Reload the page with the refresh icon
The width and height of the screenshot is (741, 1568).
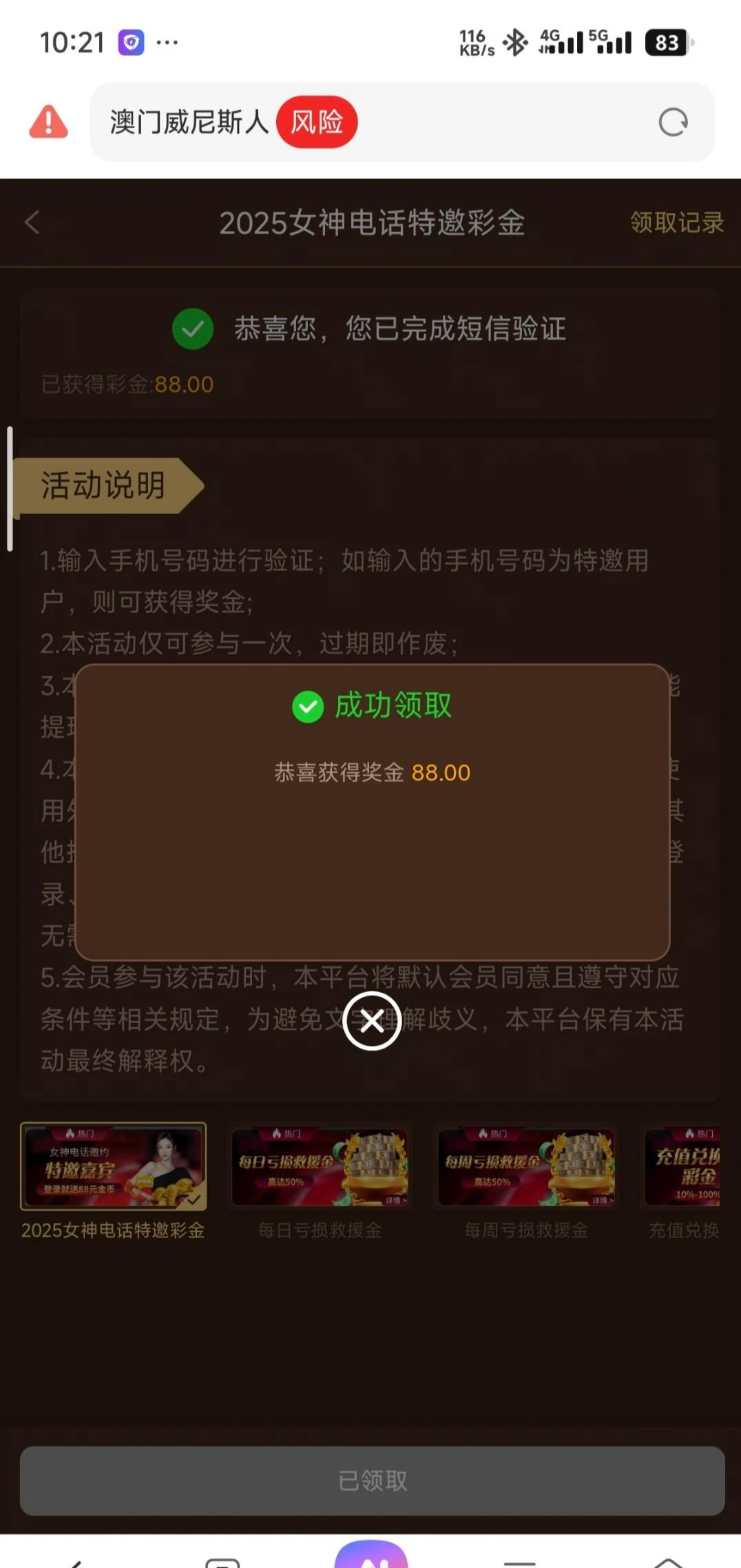coord(673,123)
